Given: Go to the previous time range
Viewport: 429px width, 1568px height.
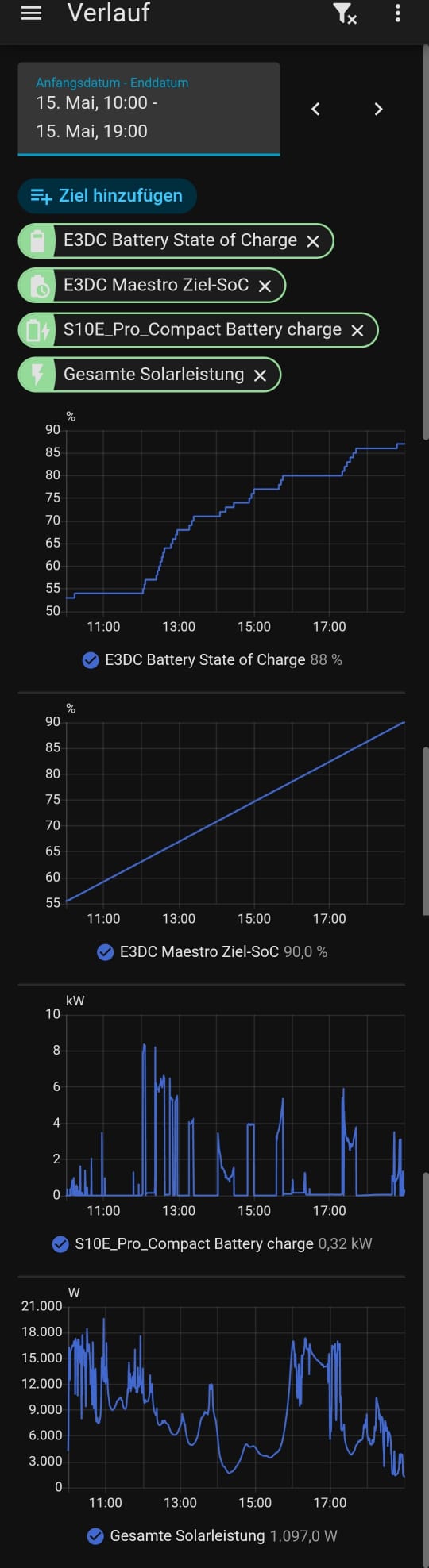Looking at the screenshot, I should [x=315, y=110].
